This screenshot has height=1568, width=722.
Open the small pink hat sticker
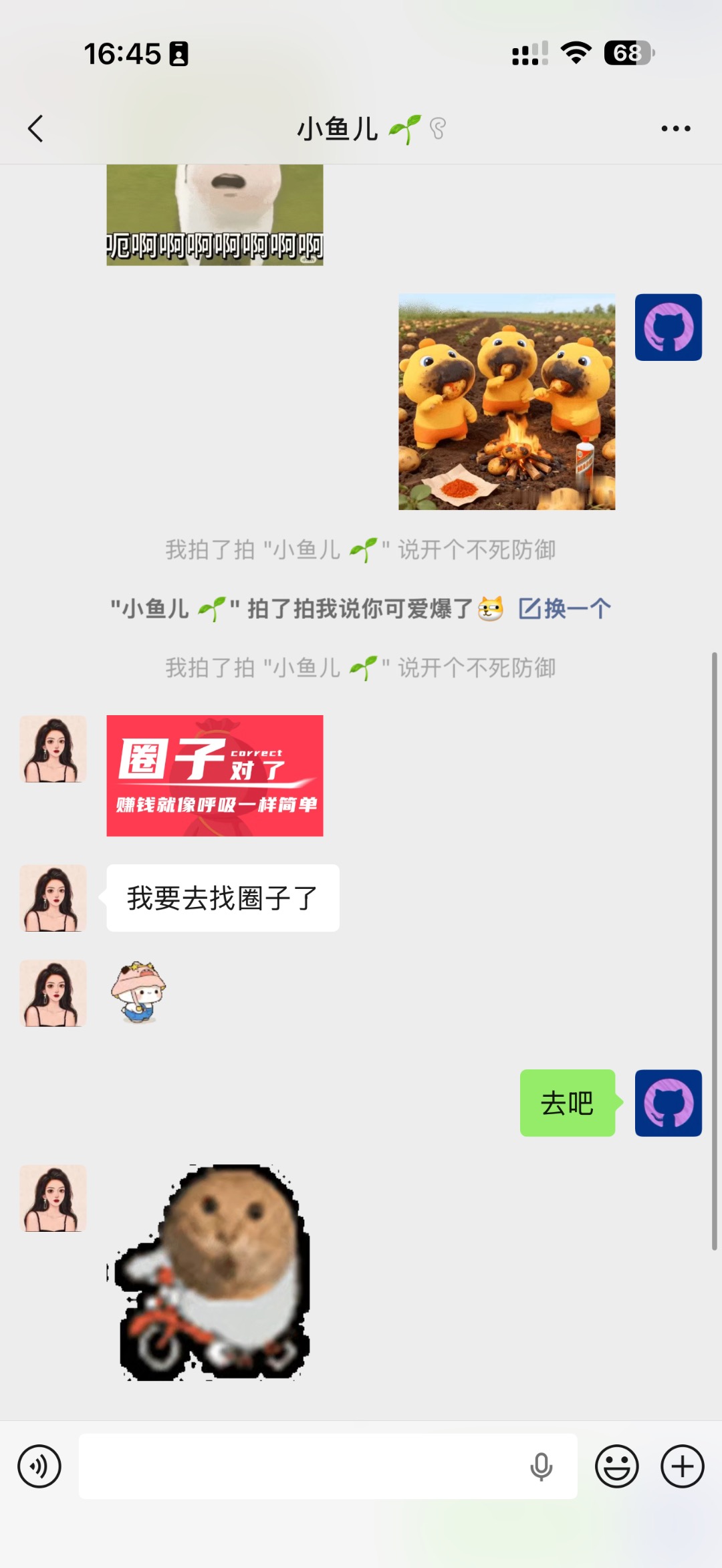(x=138, y=993)
